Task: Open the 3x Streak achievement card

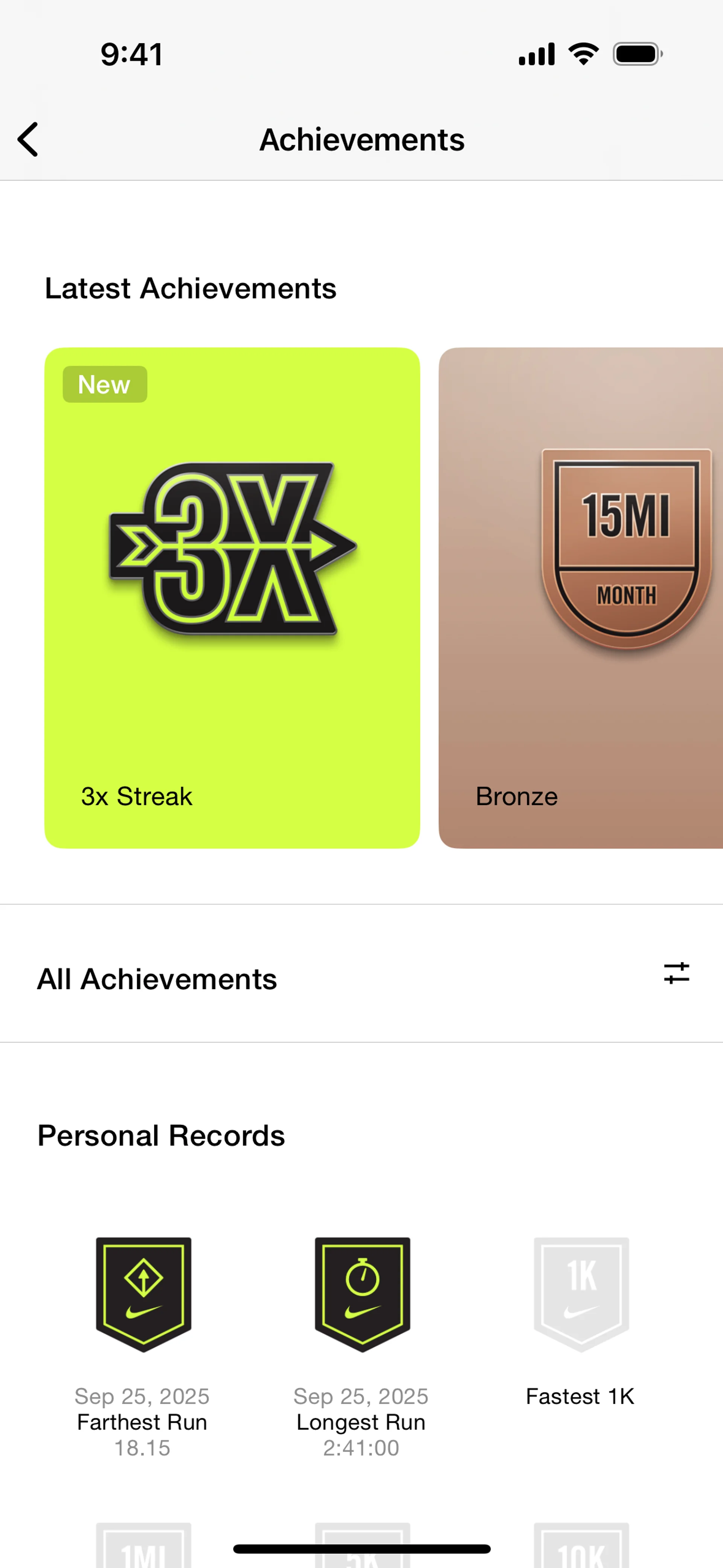Action: 232,598
